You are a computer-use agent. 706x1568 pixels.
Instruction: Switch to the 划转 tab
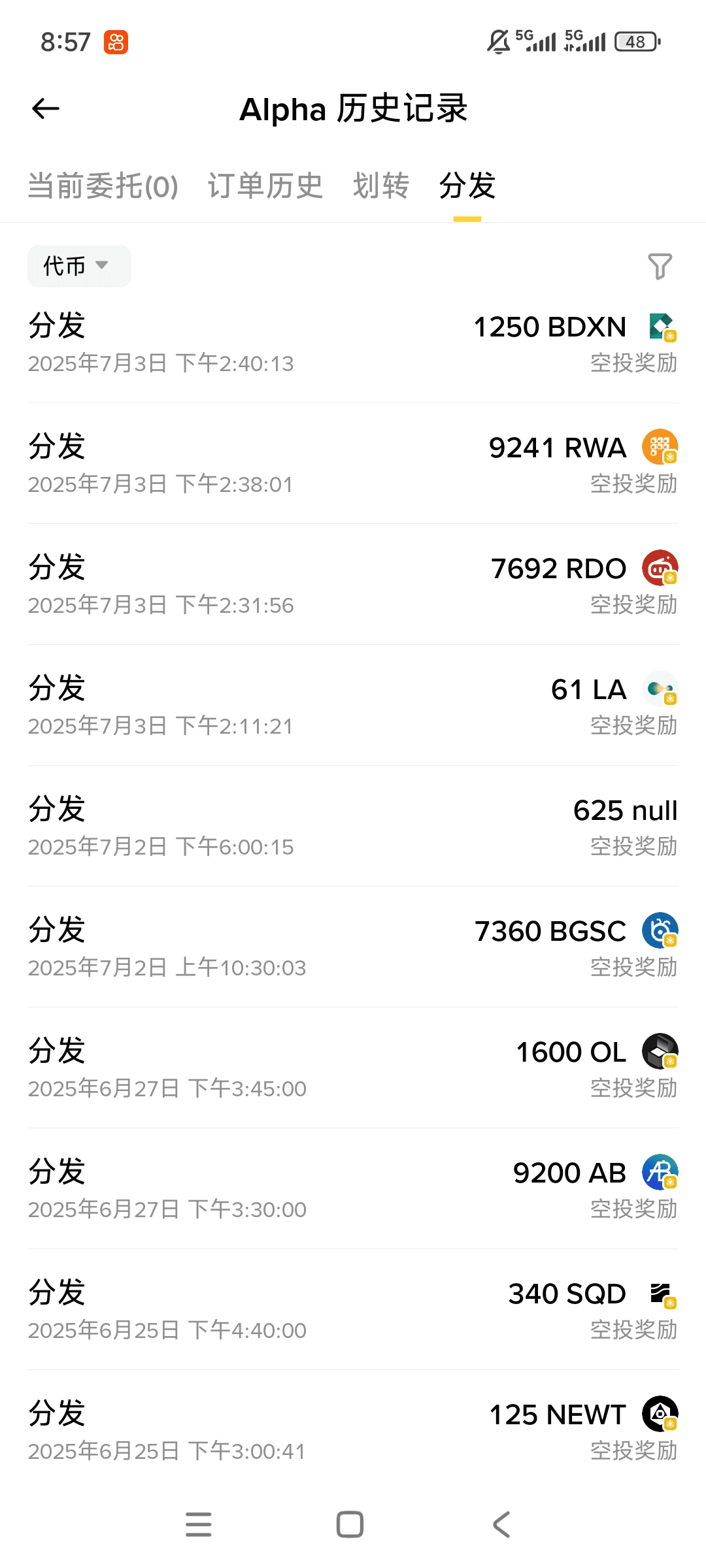(381, 186)
